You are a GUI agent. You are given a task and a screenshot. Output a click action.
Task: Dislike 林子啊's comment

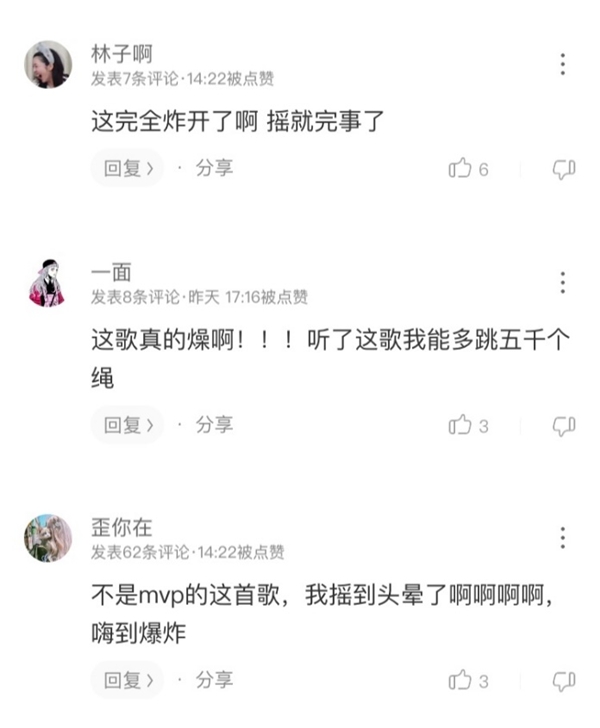pyautogui.click(x=564, y=169)
